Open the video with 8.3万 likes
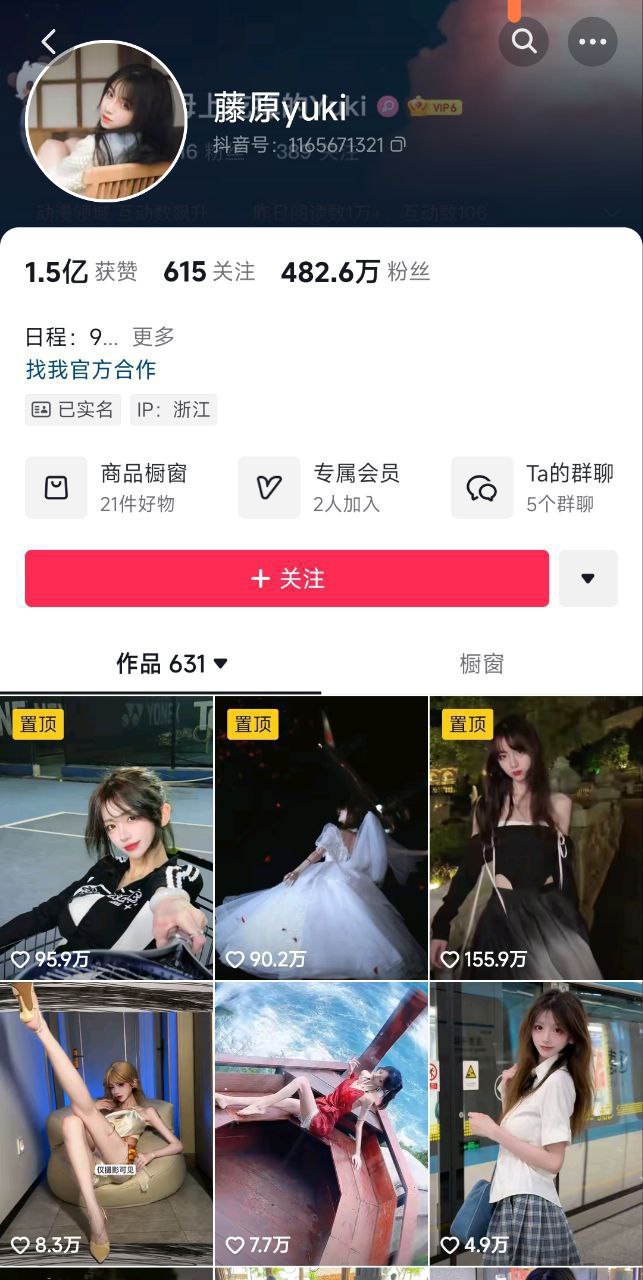This screenshot has height=1280, width=643. 106,1123
